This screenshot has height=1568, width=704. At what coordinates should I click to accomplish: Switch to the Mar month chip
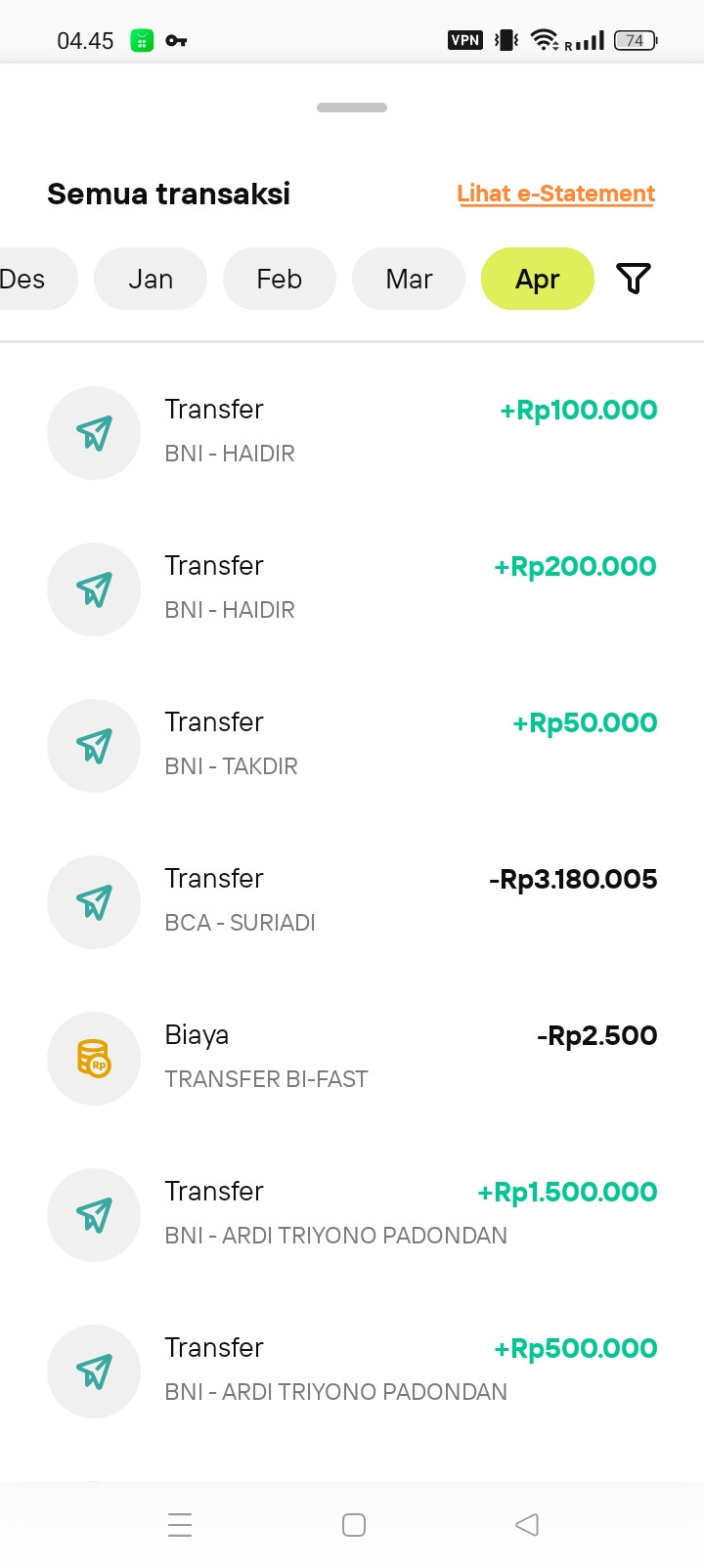(x=409, y=279)
